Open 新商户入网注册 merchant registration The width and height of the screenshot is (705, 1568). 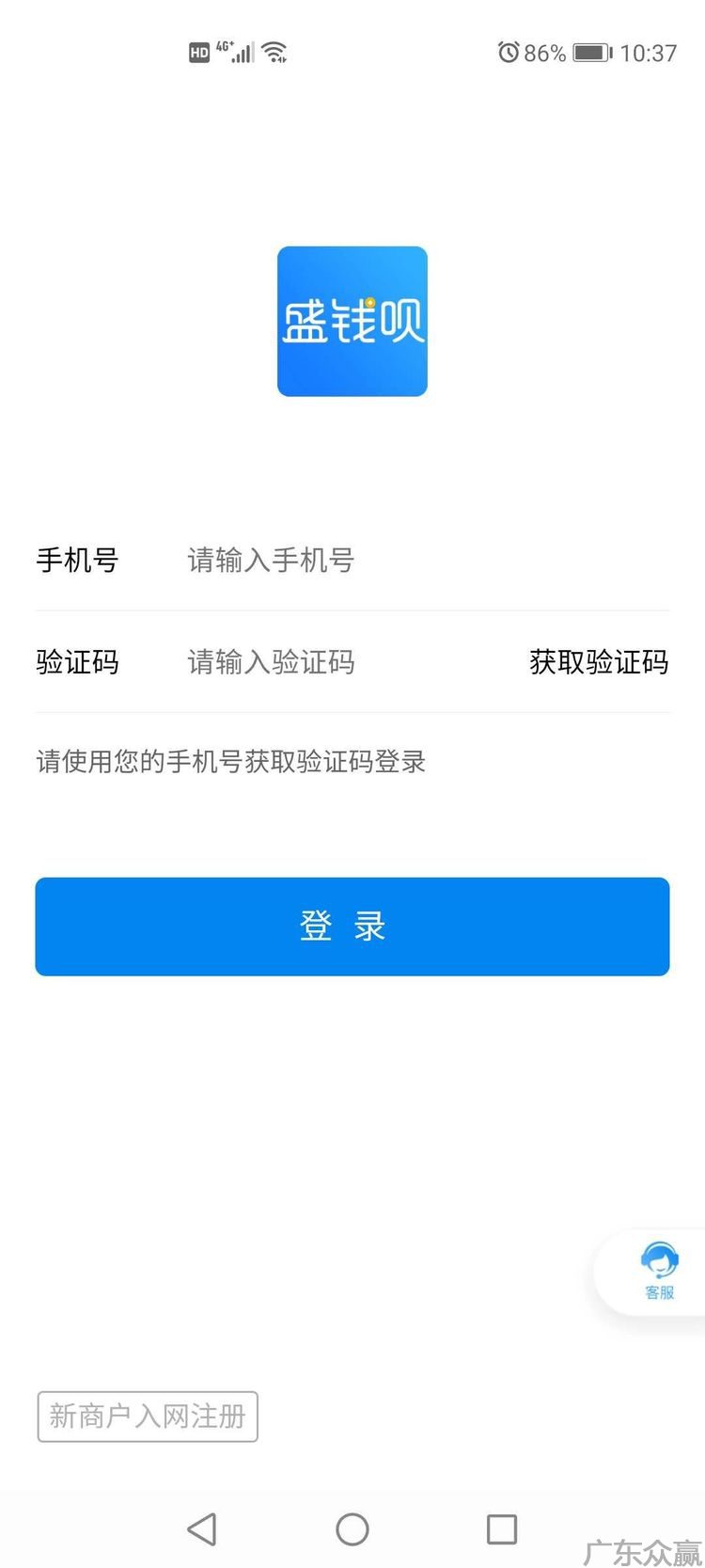point(148,1416)
